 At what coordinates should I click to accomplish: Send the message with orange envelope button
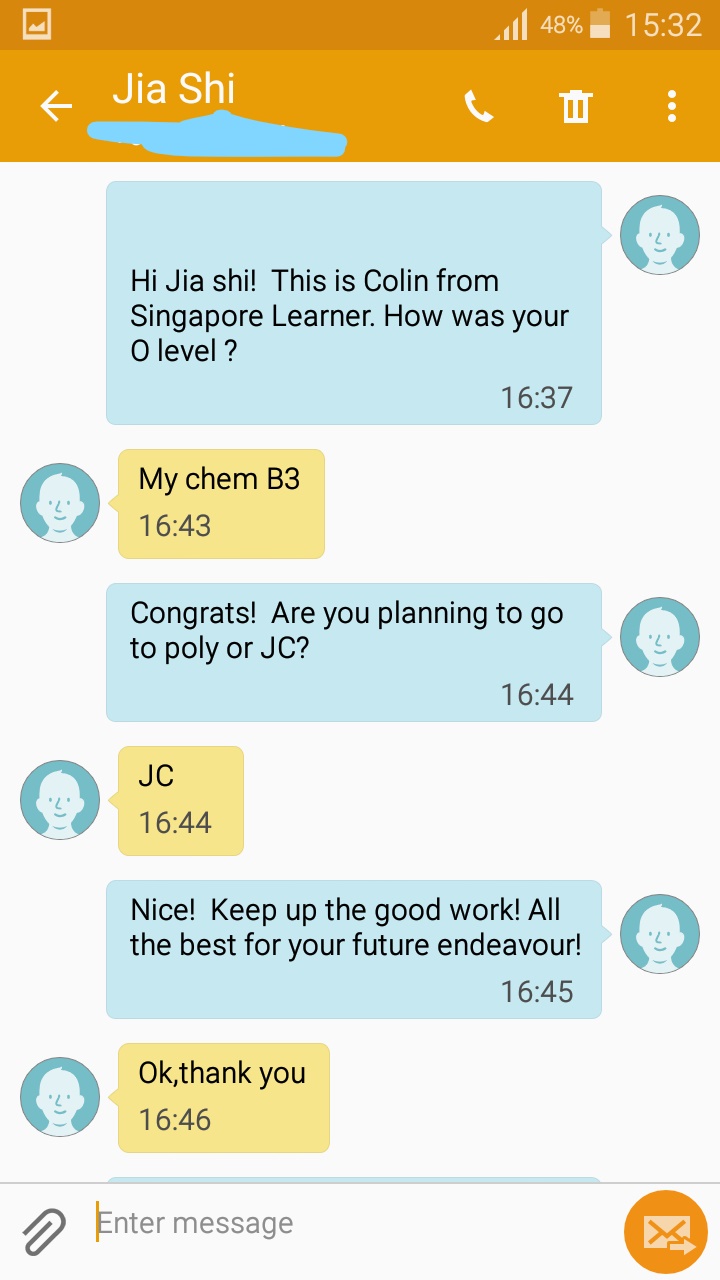(666, 1232)
